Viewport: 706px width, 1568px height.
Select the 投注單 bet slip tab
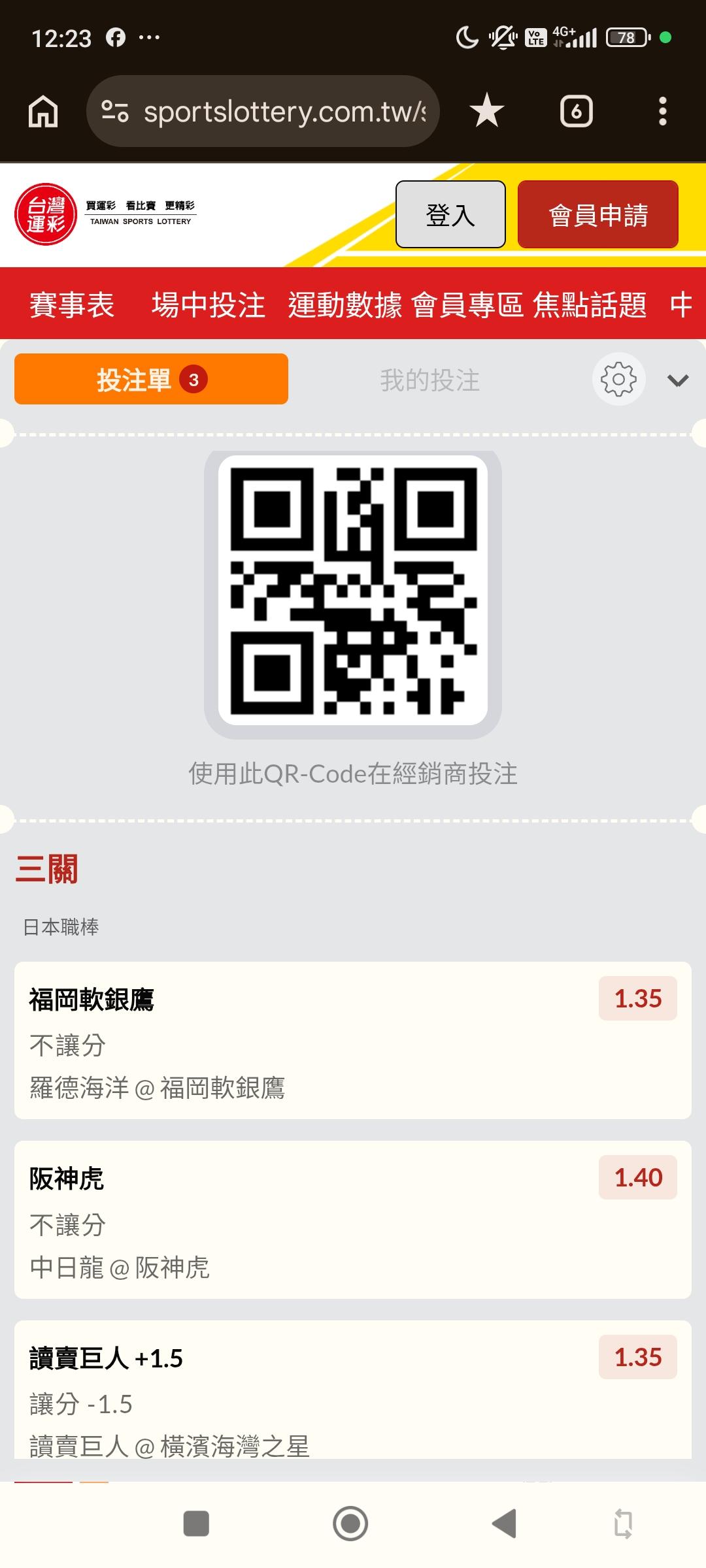pyautogui.click(x=151, y=379)
